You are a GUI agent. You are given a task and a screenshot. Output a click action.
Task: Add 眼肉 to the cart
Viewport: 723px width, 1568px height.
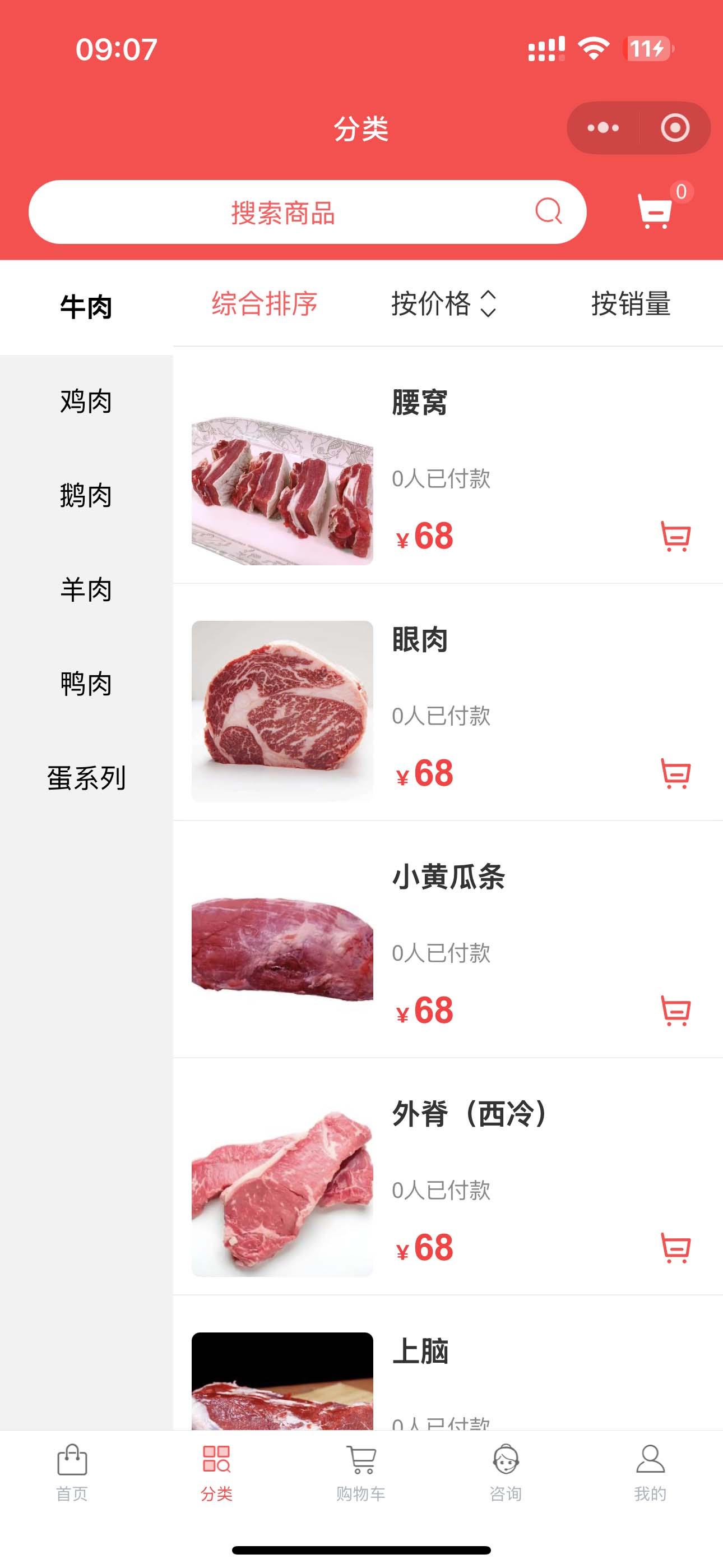pos(675,774)
